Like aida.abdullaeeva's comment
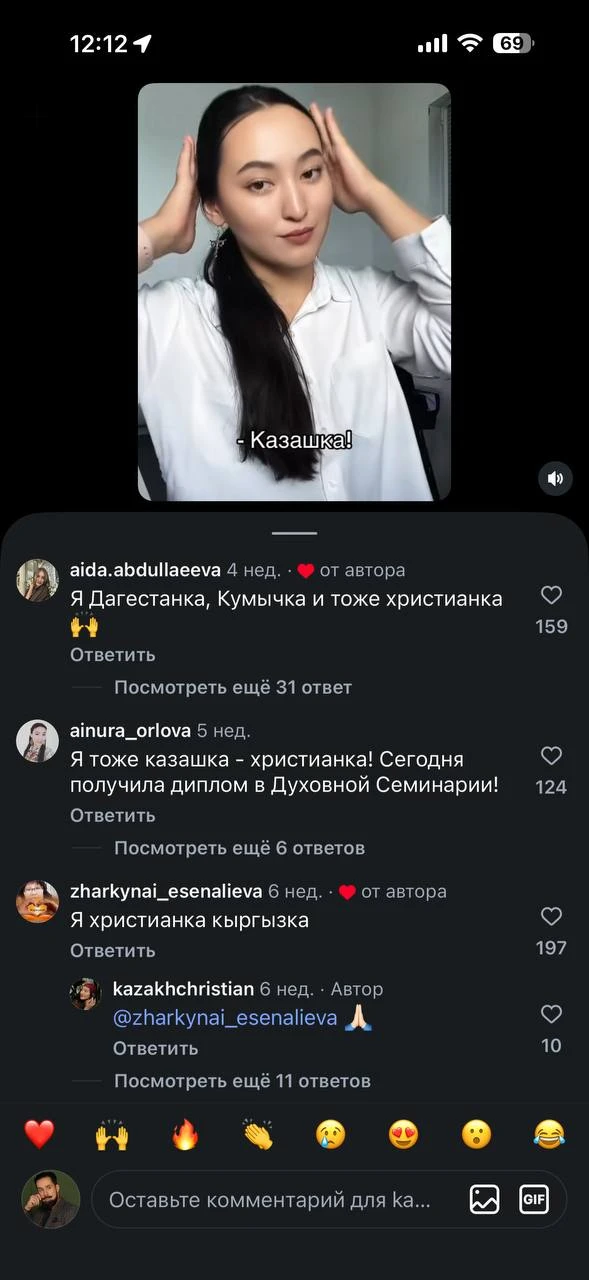Viewport: 589px width, 1280px height. tap(551, 595)
